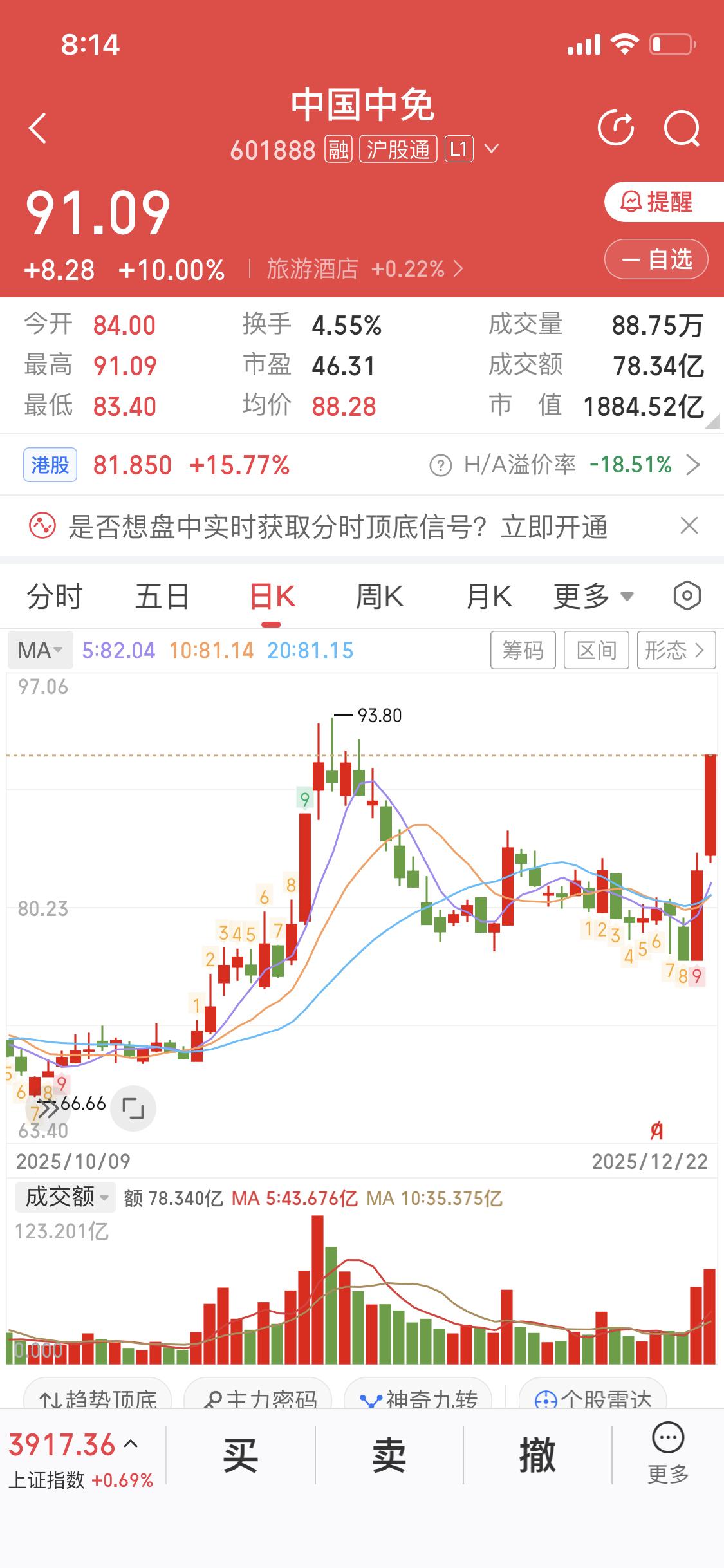Open the 成交额 indicator dropdown
This screenshot has width=724, height=1568.
[x=64, y=1197]
